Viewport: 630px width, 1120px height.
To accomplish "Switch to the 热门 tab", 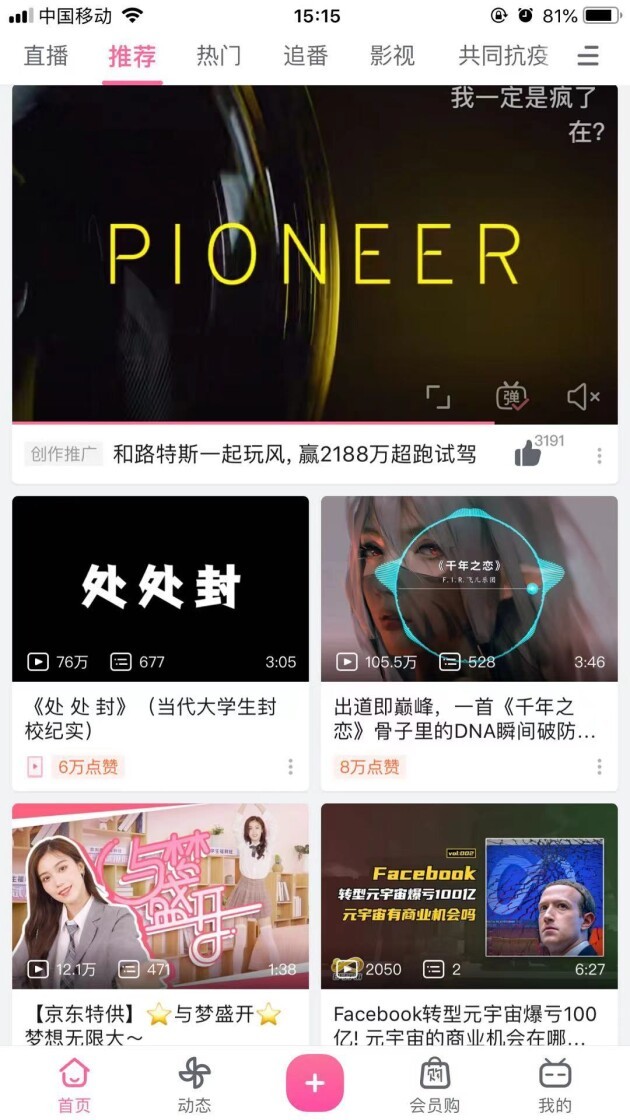I will (218, 55).
